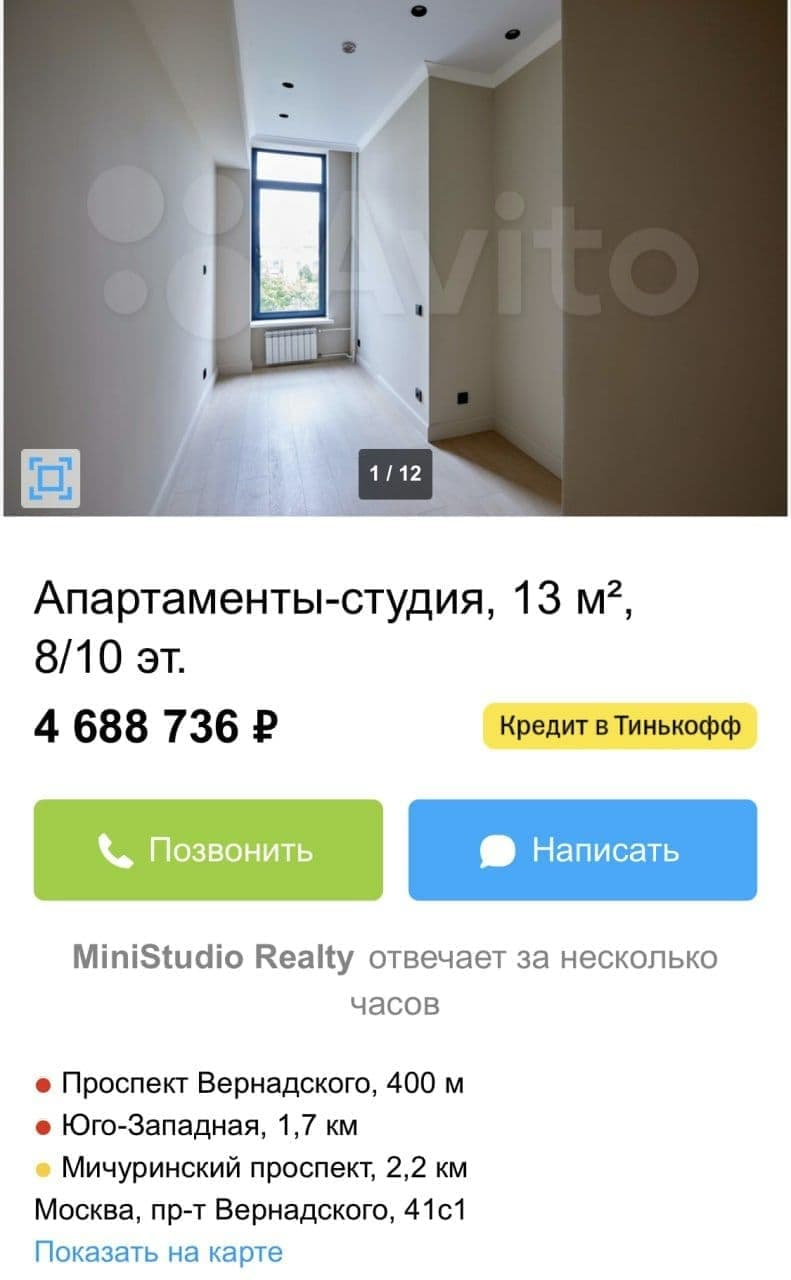
Task: Open the fullscreen photo view icon
Action: click(x=50, y=478)
